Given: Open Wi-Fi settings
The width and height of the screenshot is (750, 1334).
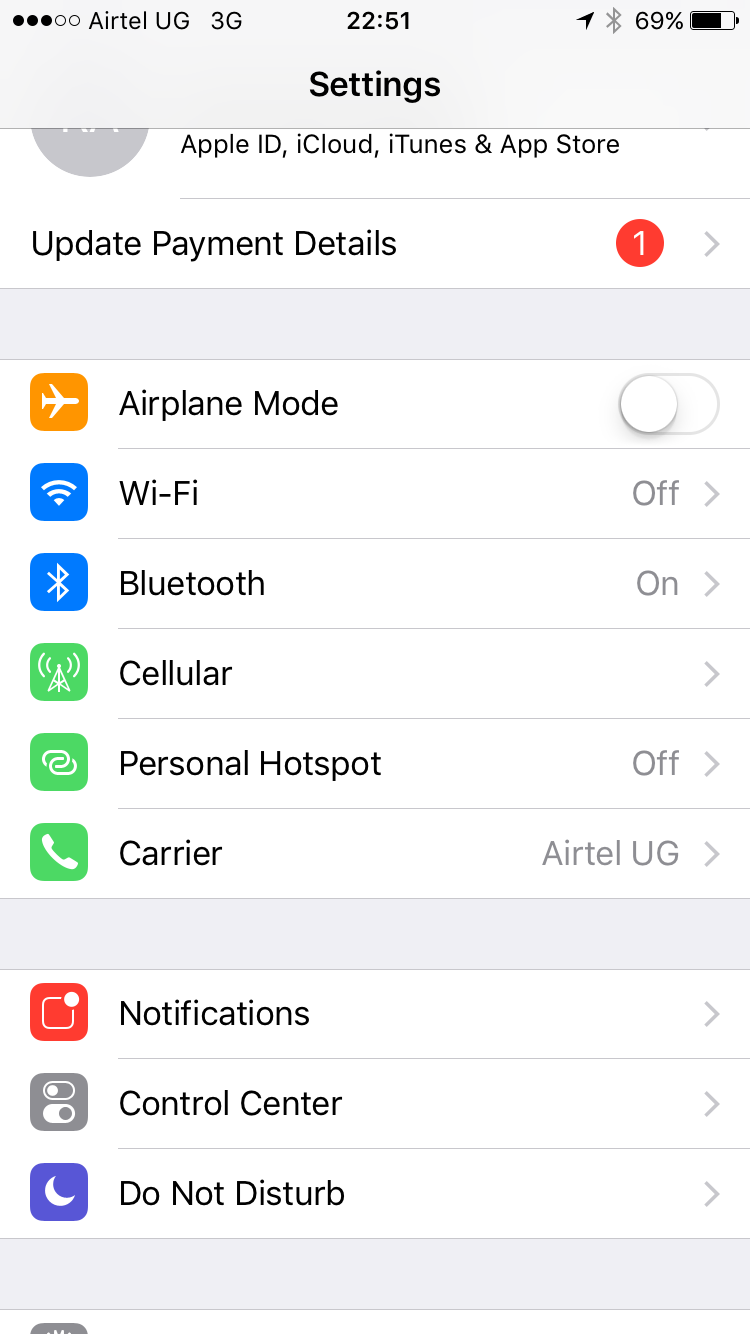Looking at the screenshot, I should [x=375, y=494].
